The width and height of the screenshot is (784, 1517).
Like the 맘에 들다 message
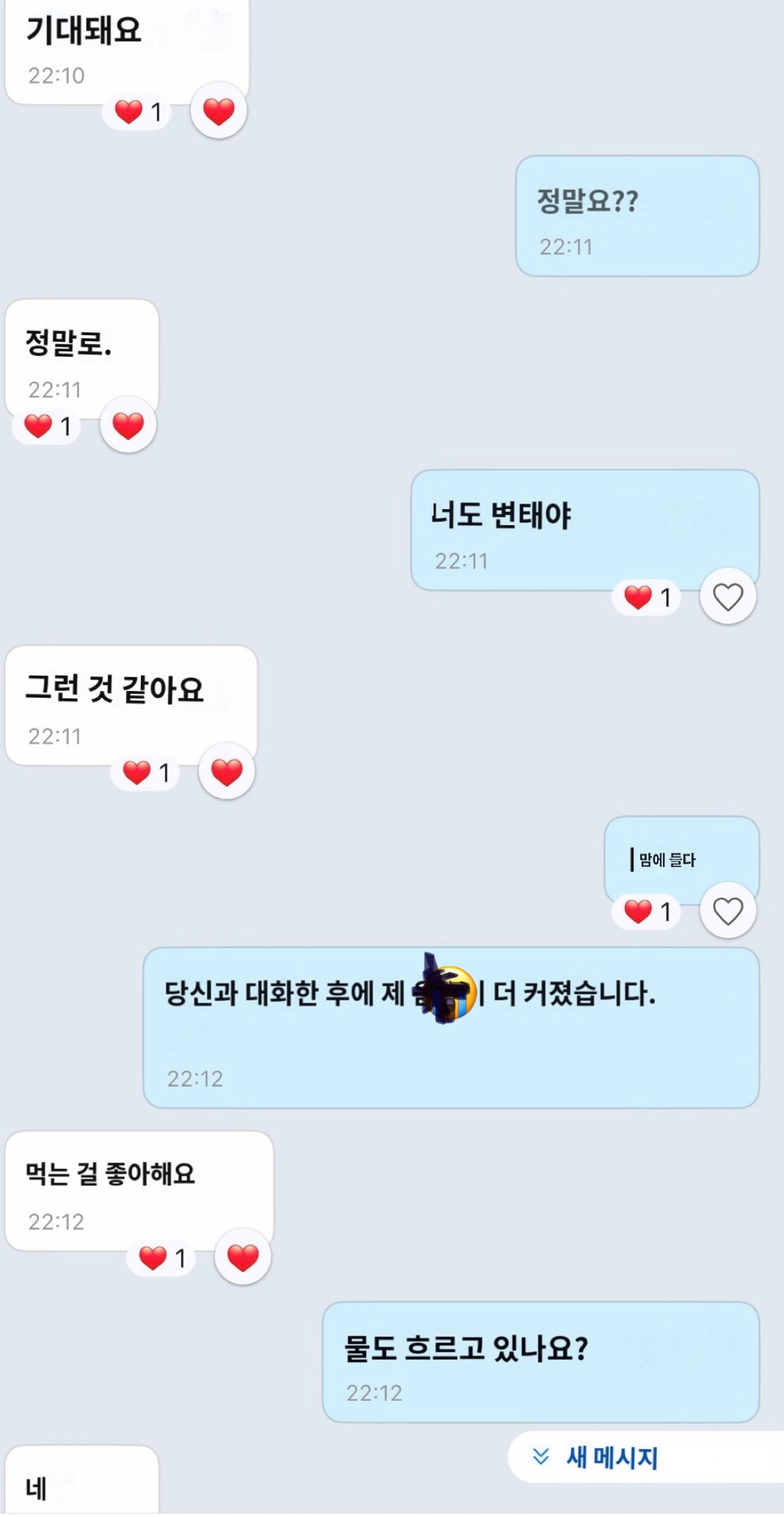tap(728, 911)
